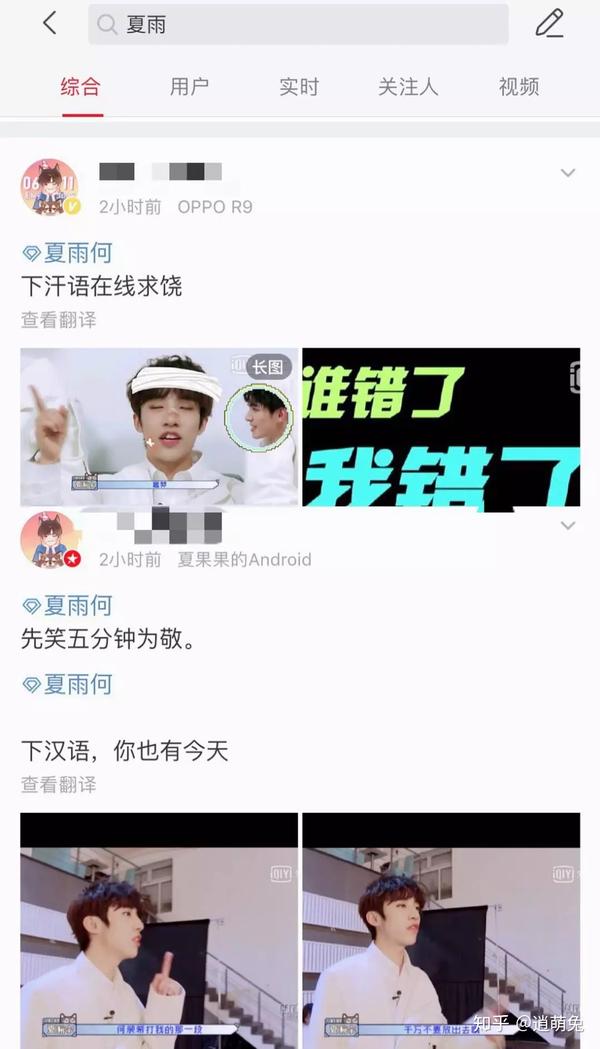This screenshot has width=600, height=1049.
Task: Open the bottom-right photo of the second post
Action: 441,931
